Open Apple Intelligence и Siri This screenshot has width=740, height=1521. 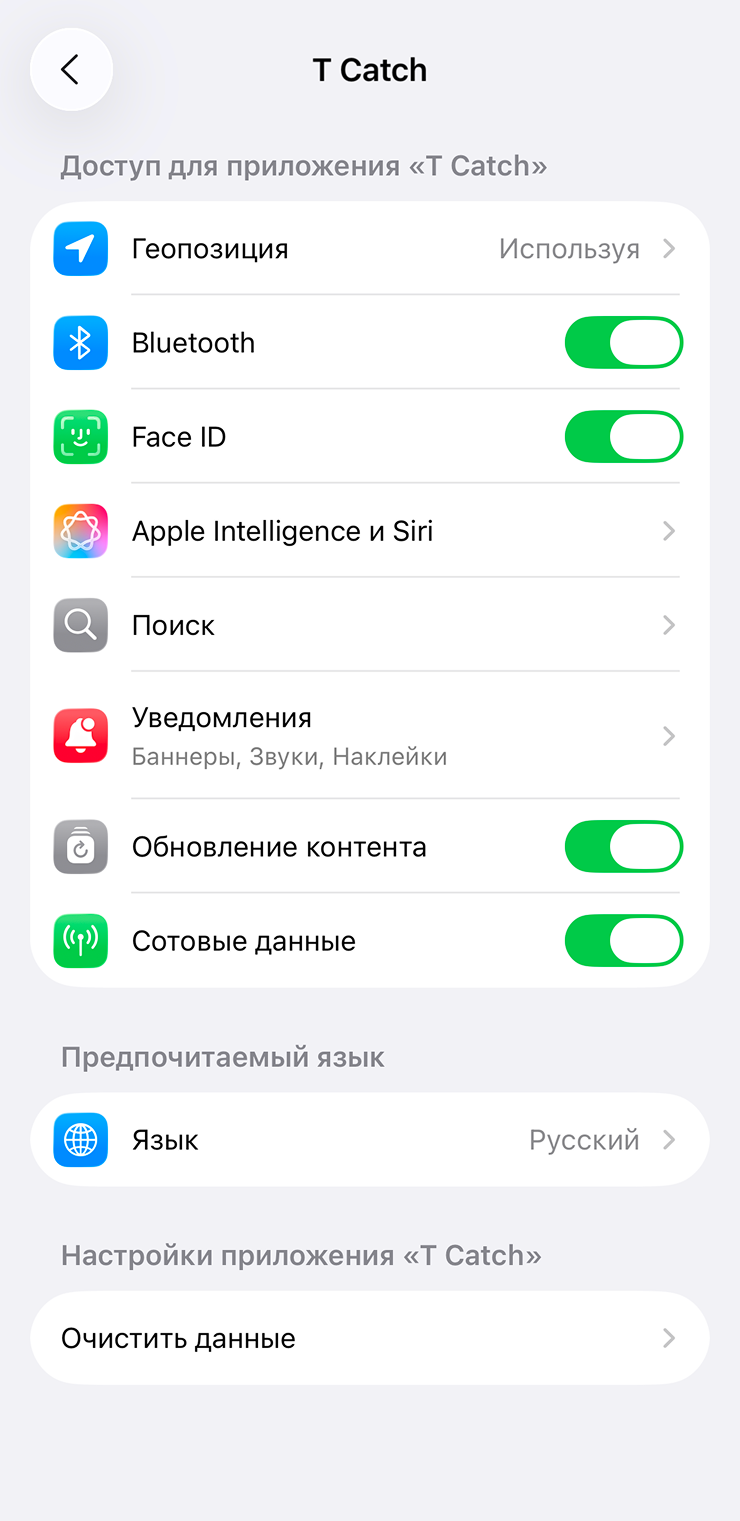coord(370,531)
